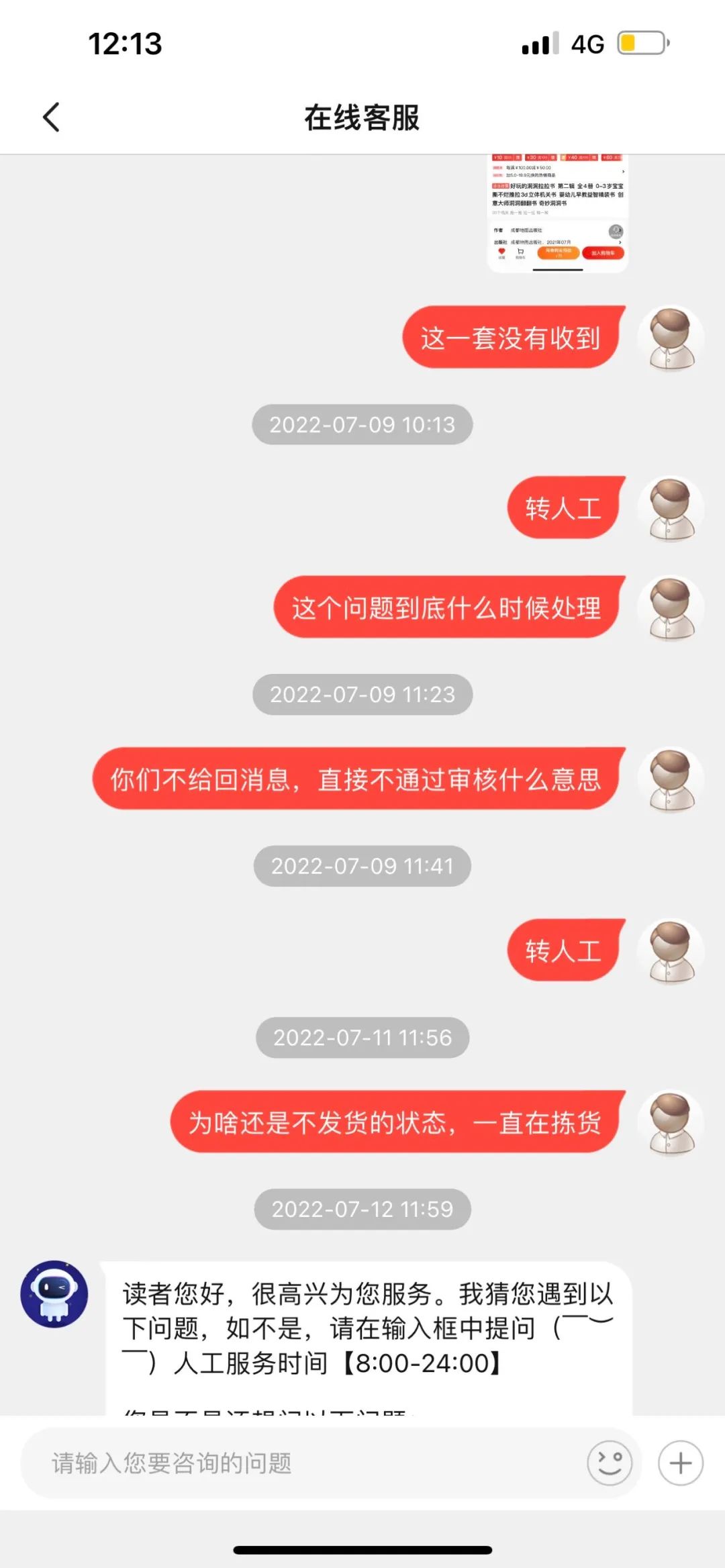Open the shared product card thumbnail
The width and height of the screenshot is (725, 1568).
(557, 208)
